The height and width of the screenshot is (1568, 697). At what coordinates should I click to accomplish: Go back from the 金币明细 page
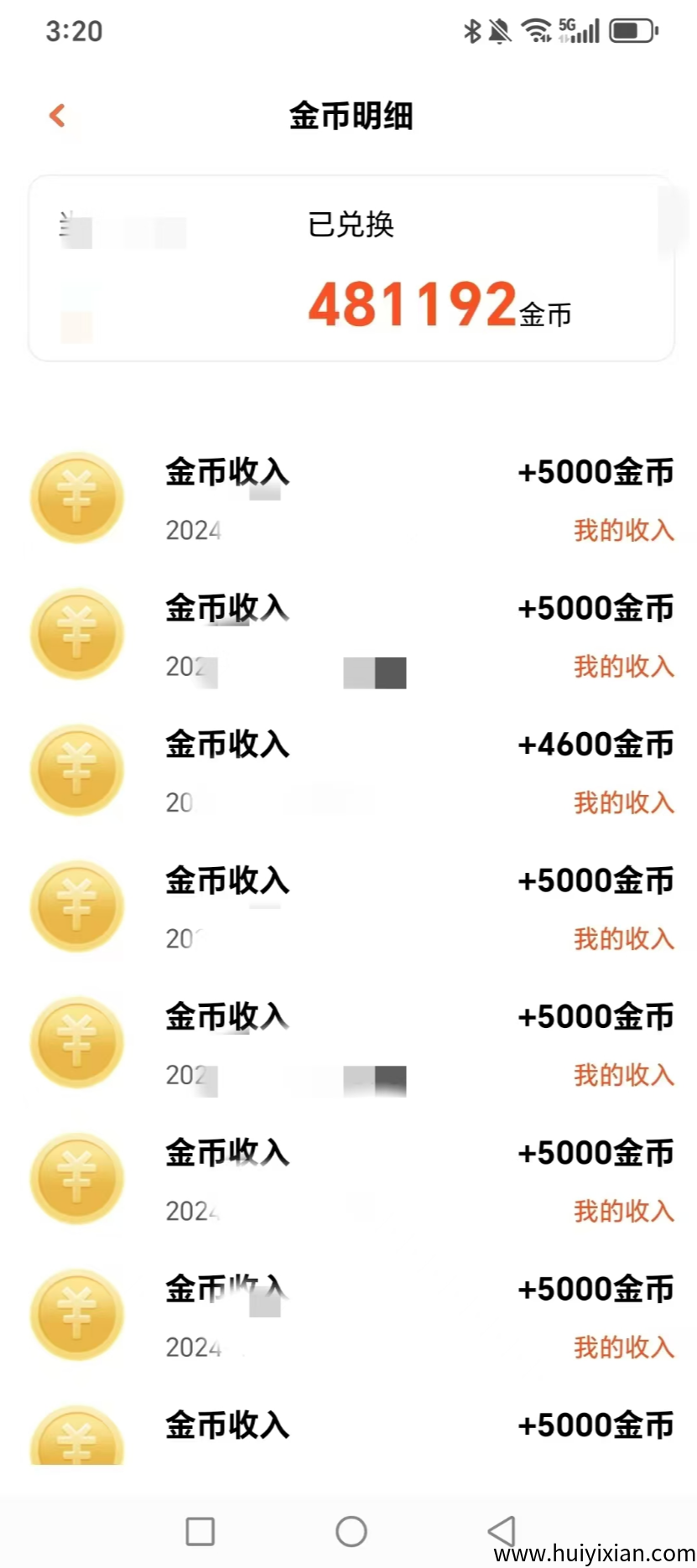(x=57, y=115)
